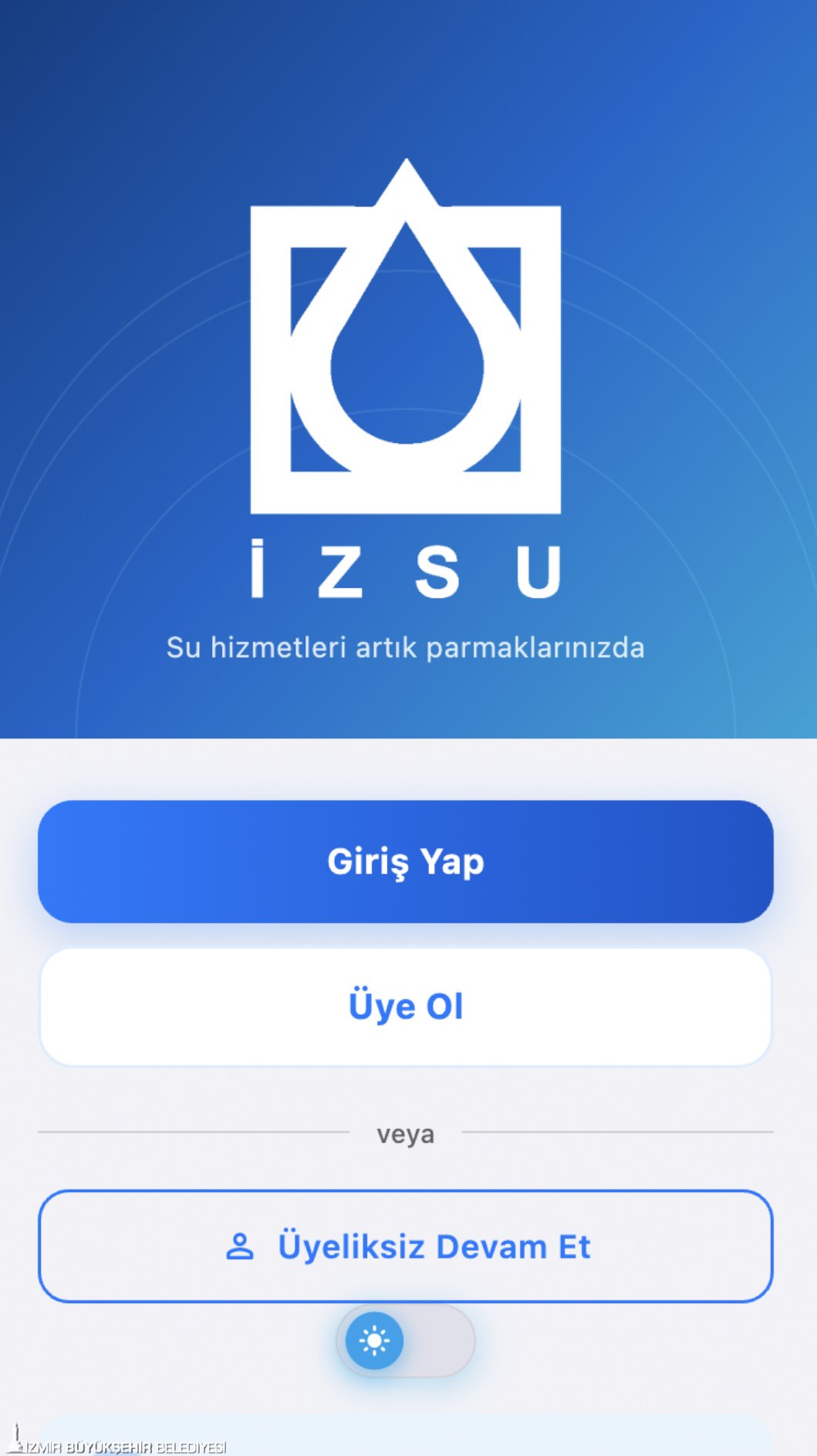Tap the Giriş Yap button
Viewport: 817px width, 1456px height.
tap(406, 861)
